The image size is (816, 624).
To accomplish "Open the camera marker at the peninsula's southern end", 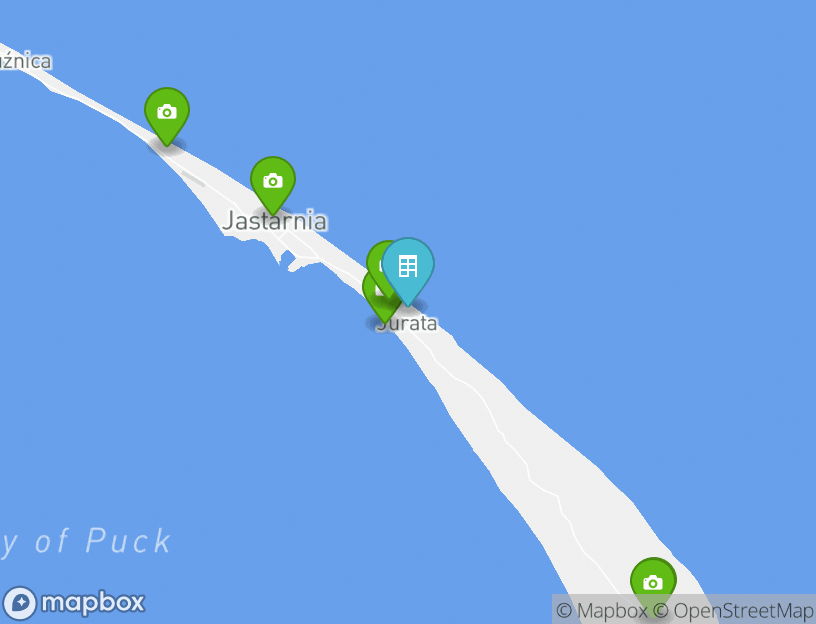I will (x=653, y=582).
